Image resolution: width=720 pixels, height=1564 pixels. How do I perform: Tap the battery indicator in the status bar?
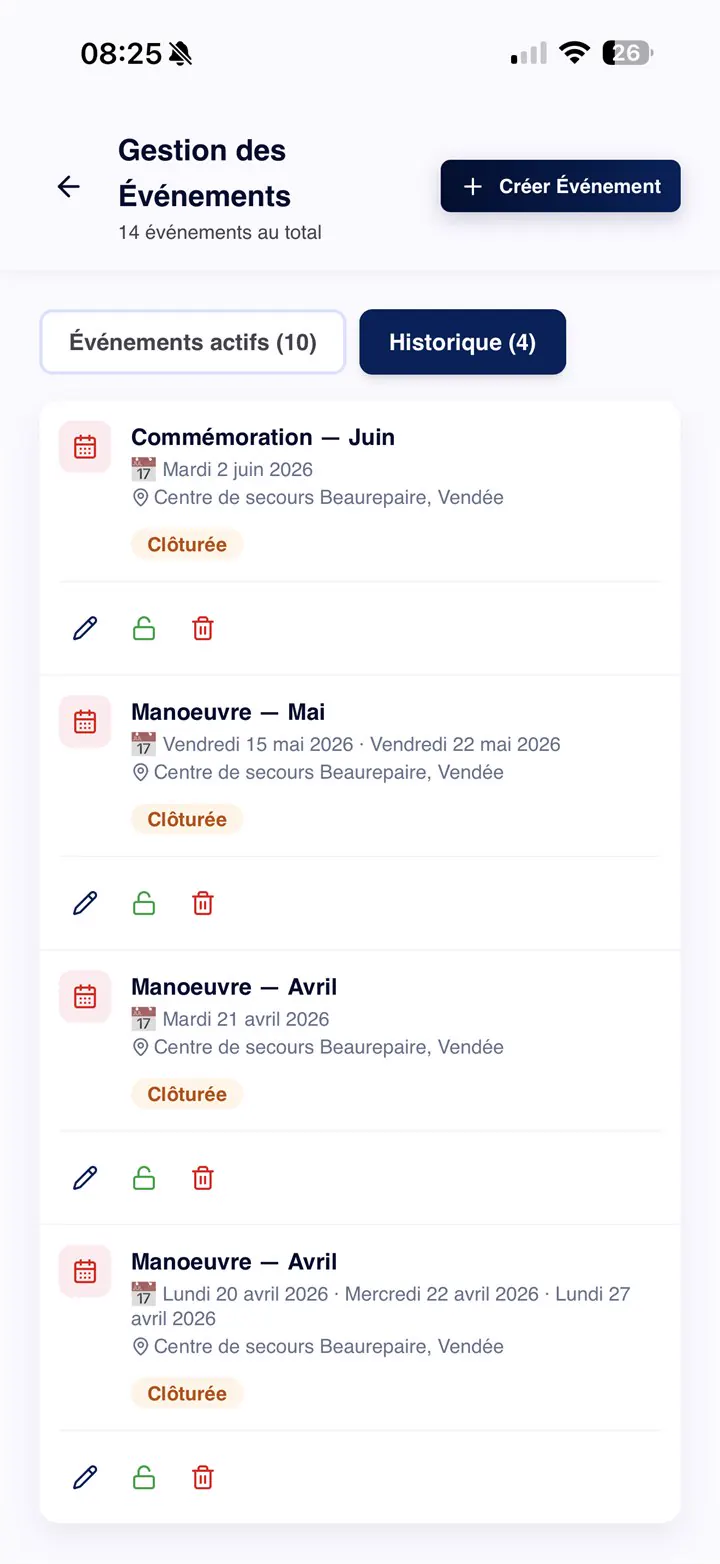coord(626,52)
